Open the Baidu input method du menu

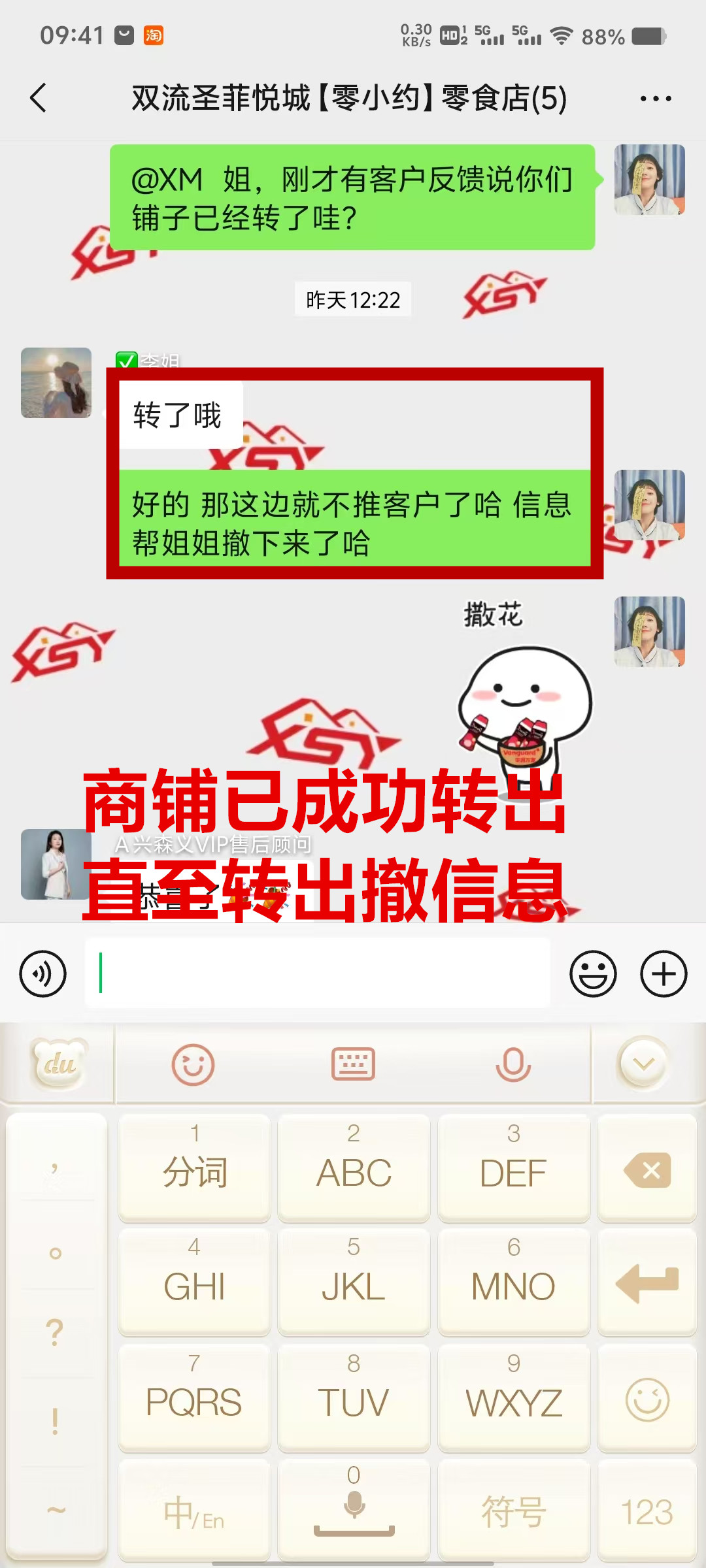tap(59, 1064)
